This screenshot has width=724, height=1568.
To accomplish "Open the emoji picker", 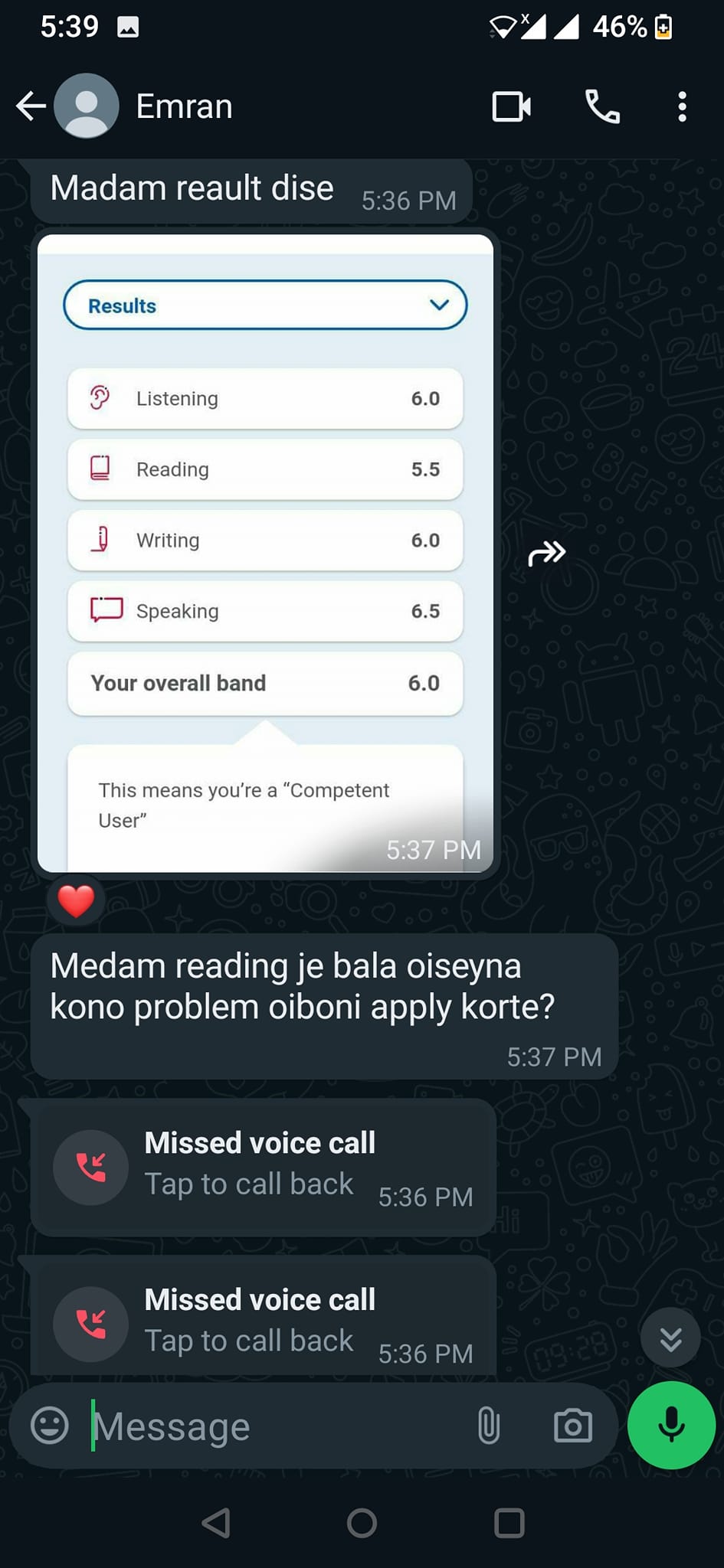I will coord(50,1426).
